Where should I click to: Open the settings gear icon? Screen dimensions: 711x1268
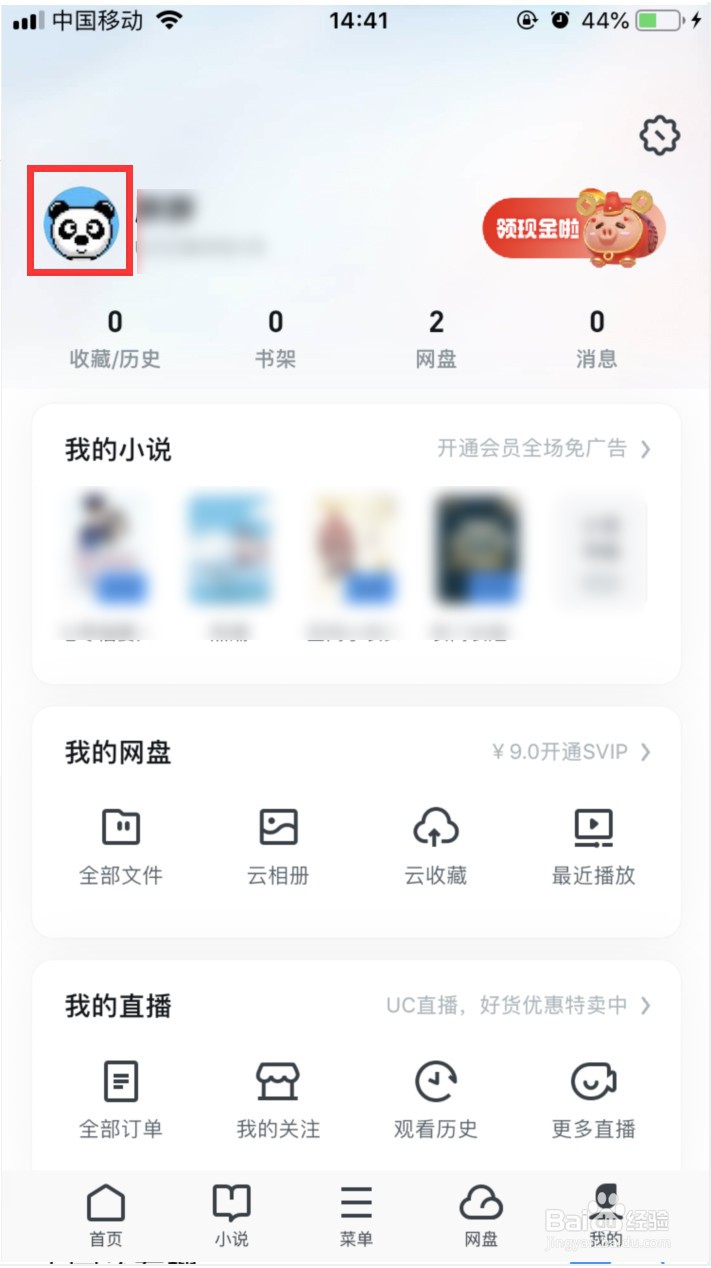[x=659, y=135]
